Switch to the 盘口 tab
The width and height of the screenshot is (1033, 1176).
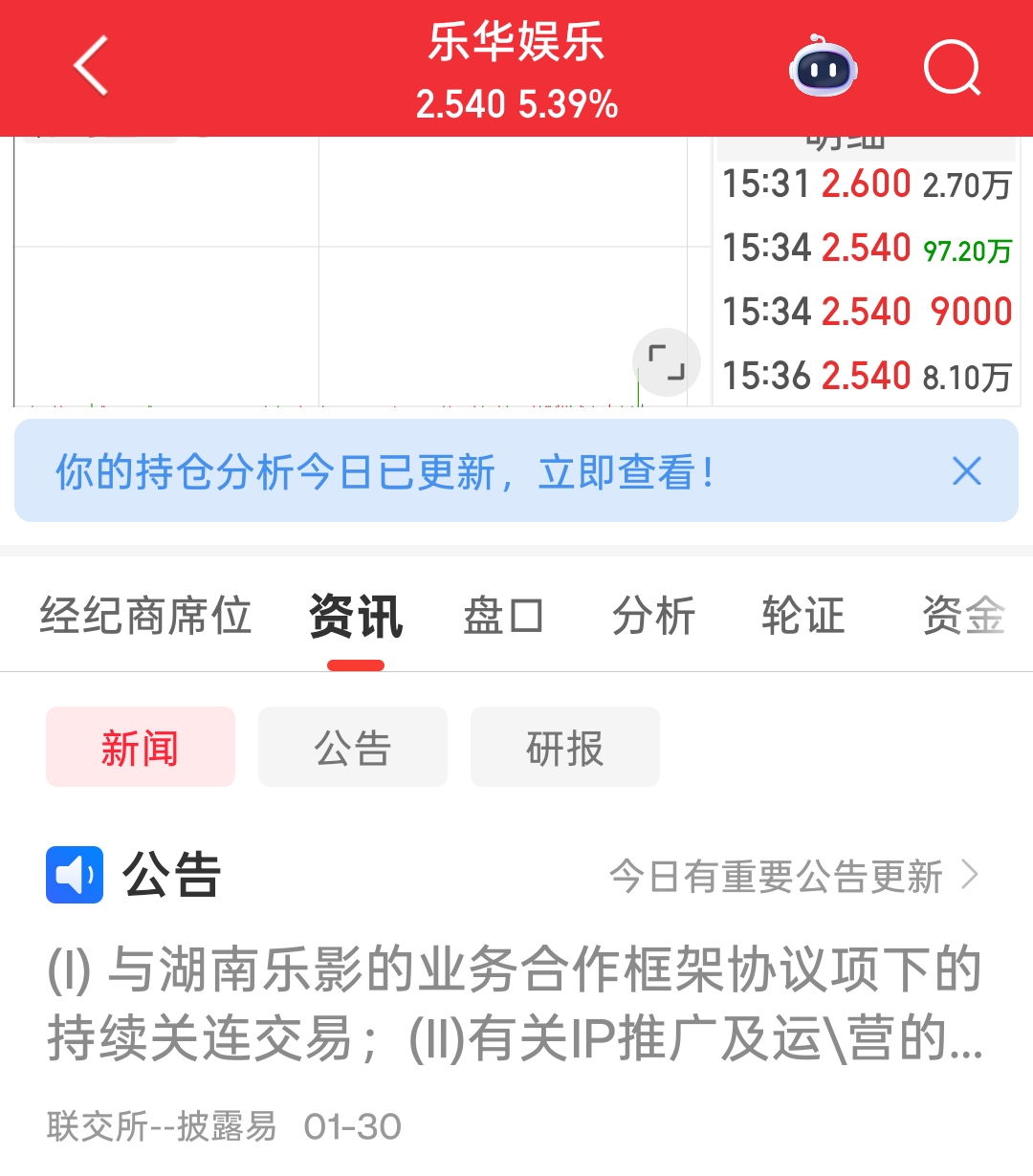point(503,616)
